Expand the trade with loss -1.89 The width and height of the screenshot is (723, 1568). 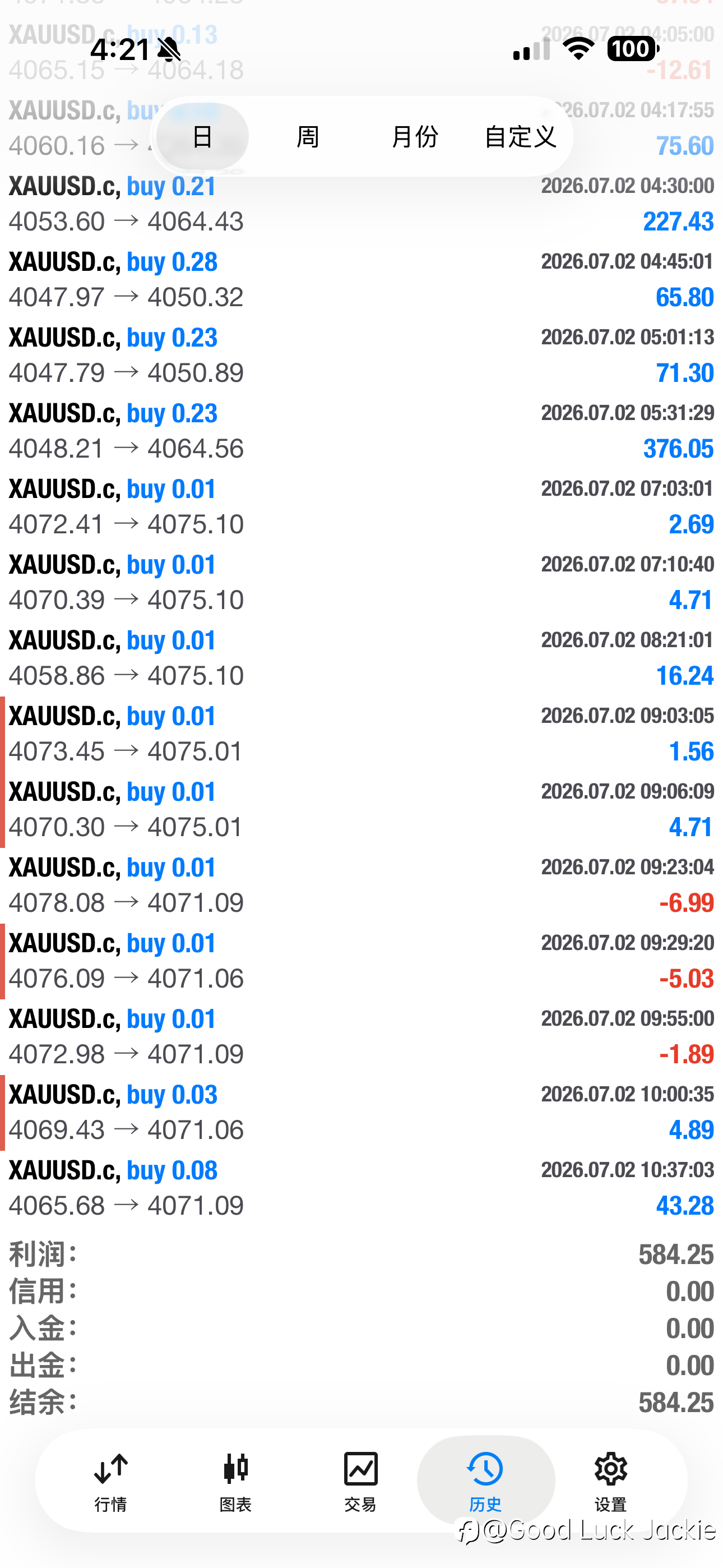coord(361,1036)
